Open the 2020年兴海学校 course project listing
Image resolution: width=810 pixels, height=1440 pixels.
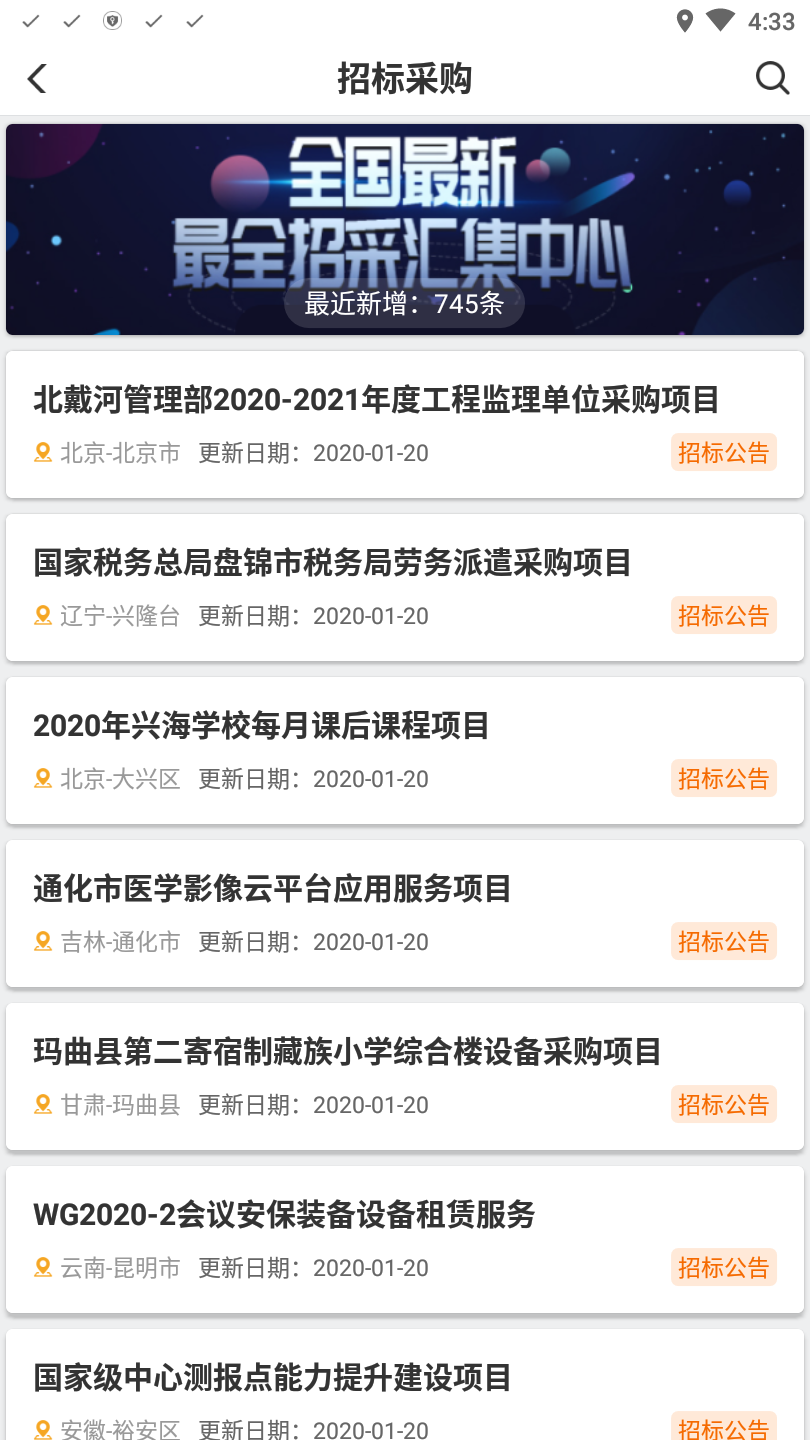(262, 725)
